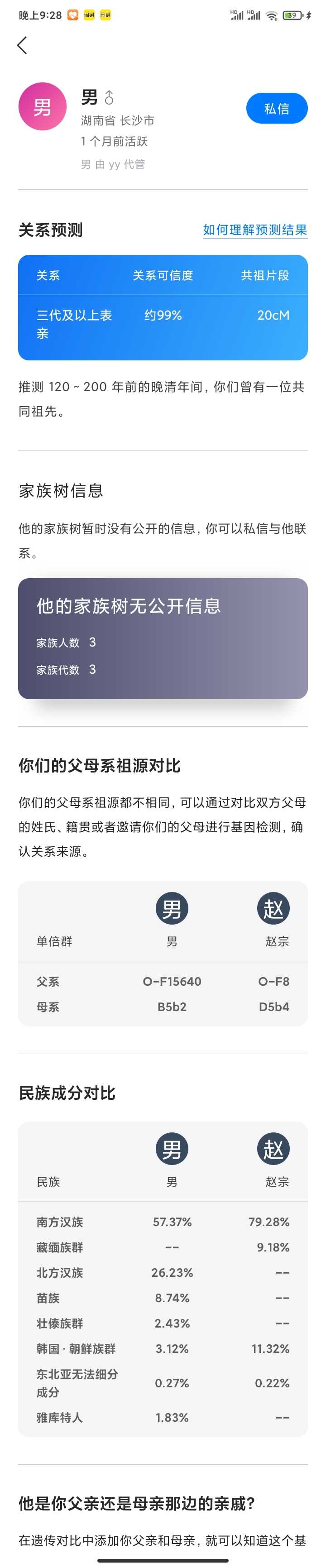Go back using the top-left arrow
Screen dimensions: 326x1568
click(23, 45)
